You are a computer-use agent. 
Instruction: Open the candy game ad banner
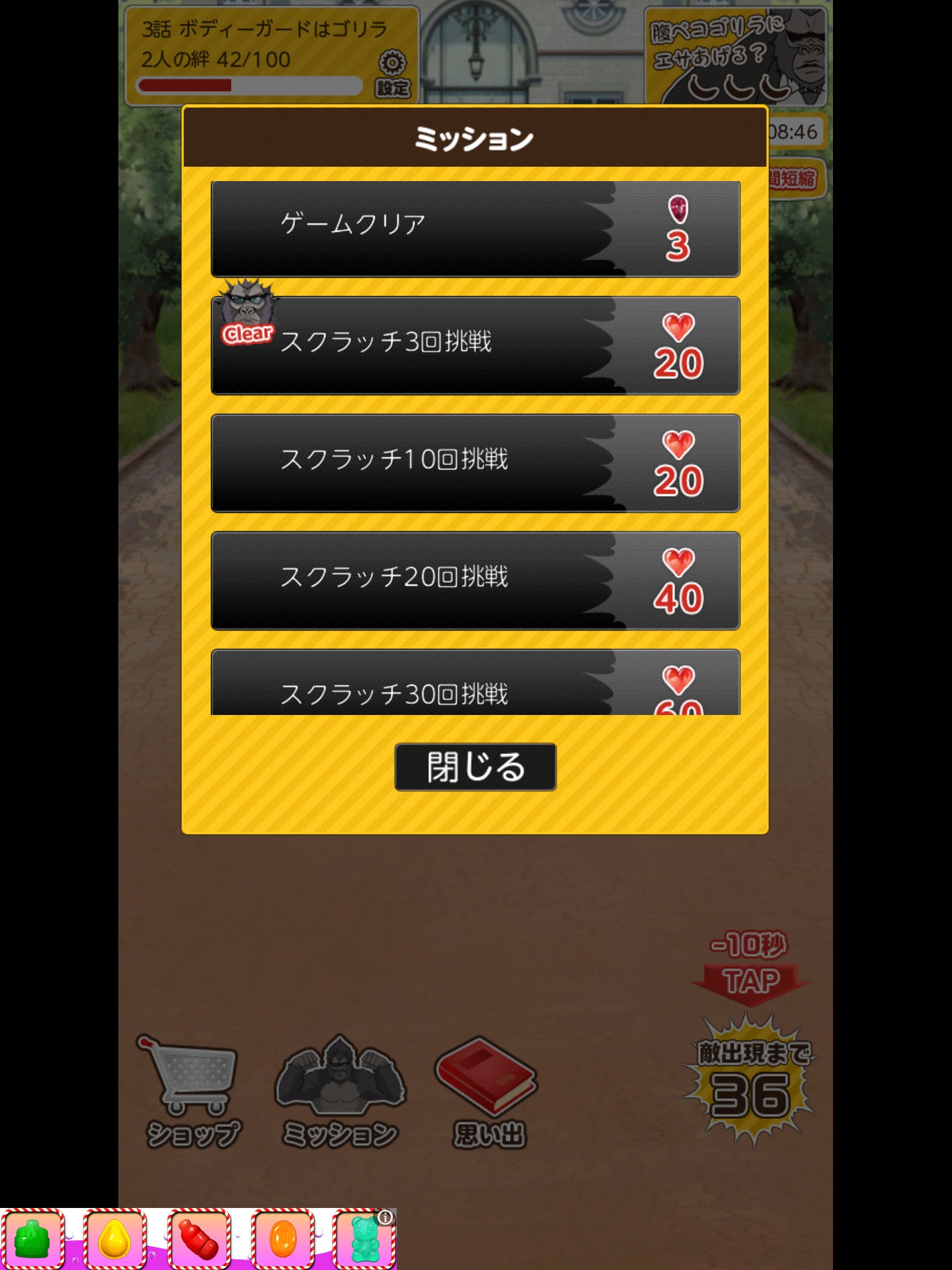pos(198,1239)
